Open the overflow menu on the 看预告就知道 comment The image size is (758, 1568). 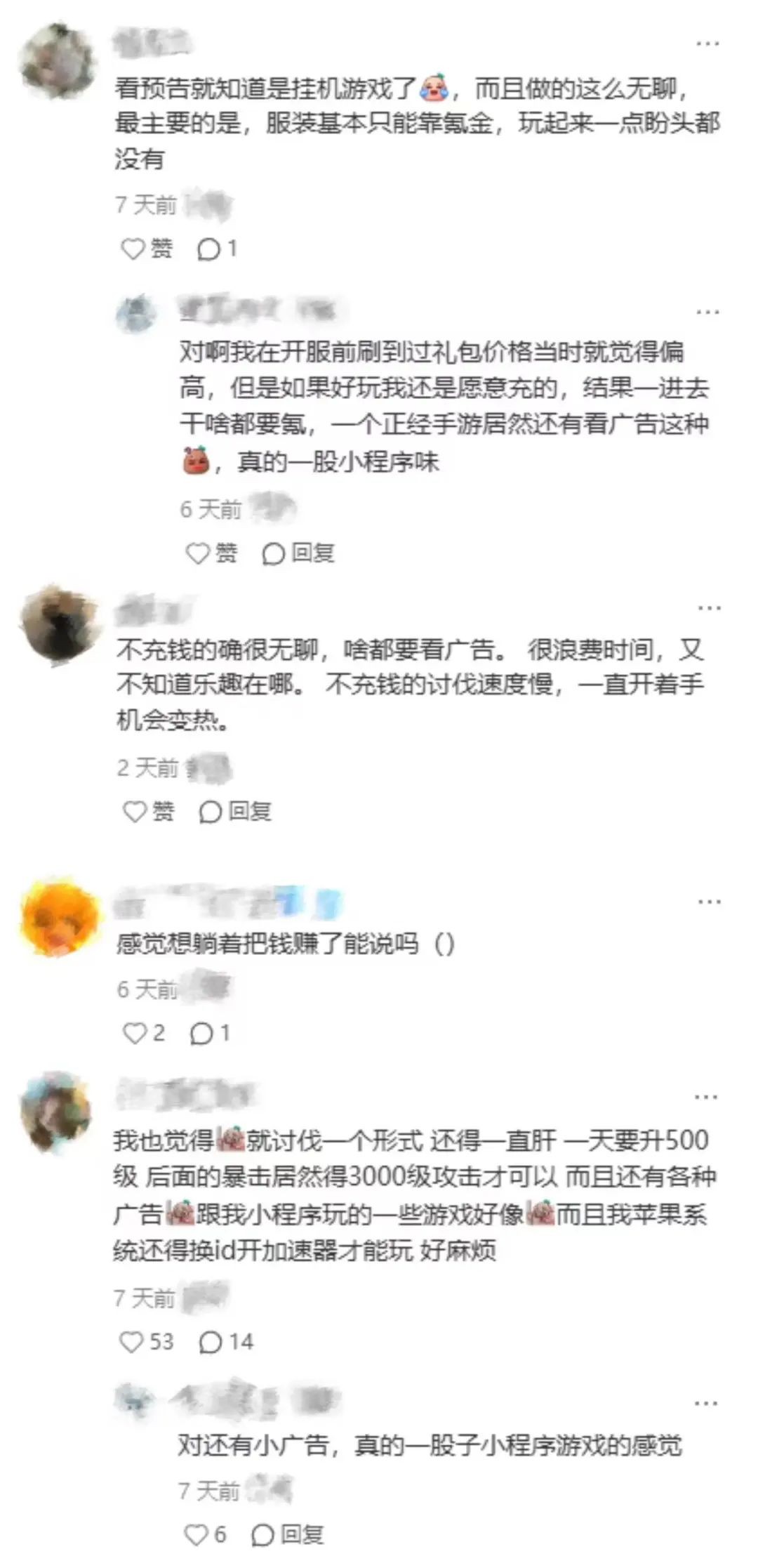[x=707, y=44]
